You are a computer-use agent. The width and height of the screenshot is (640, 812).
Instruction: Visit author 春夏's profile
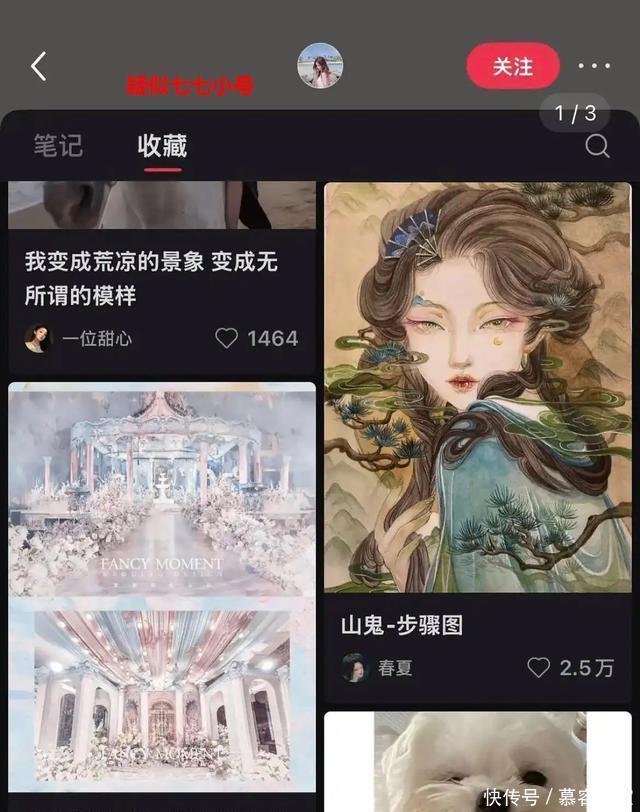point(378,668)
